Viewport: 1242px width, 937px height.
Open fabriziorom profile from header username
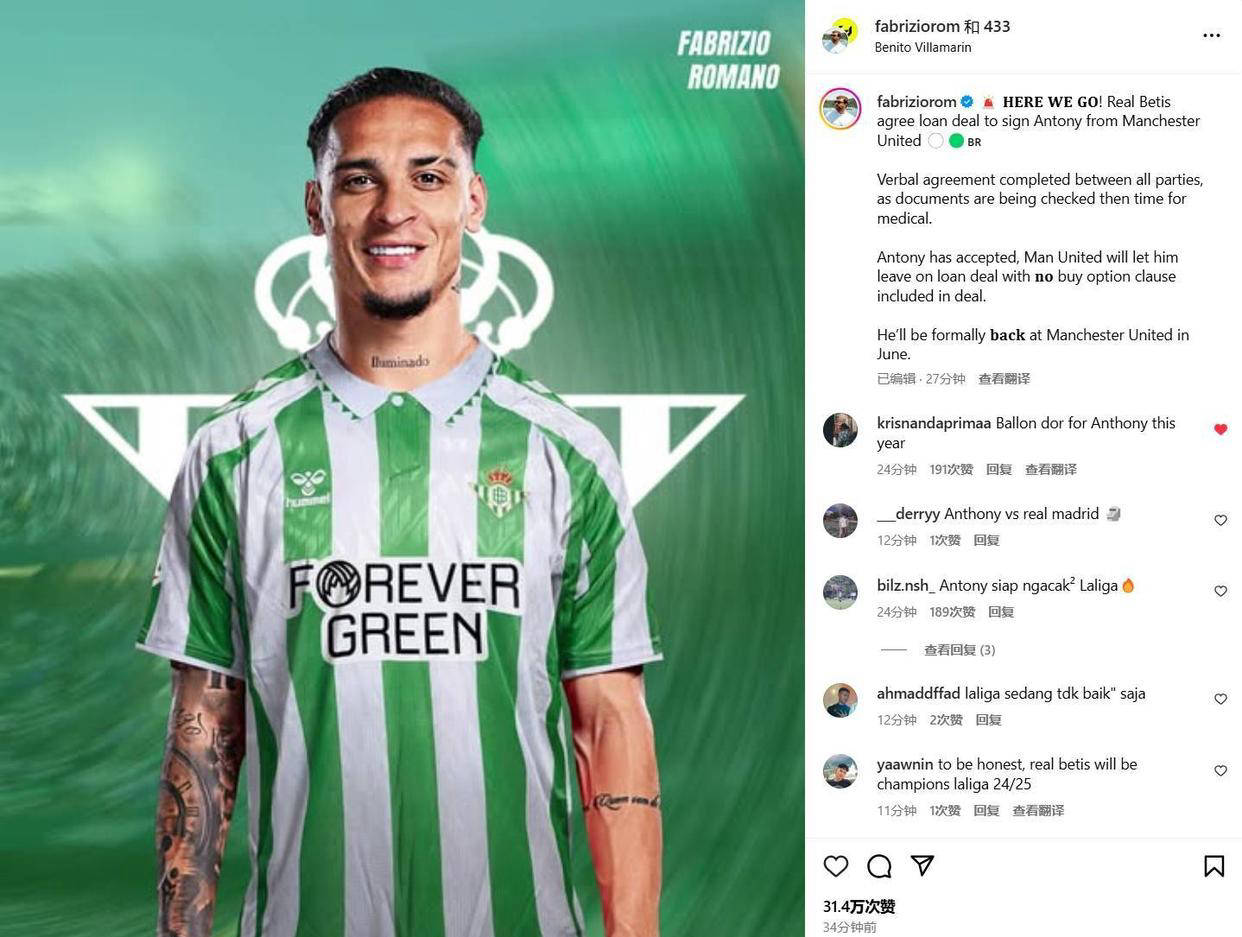[x=917, y=27]
